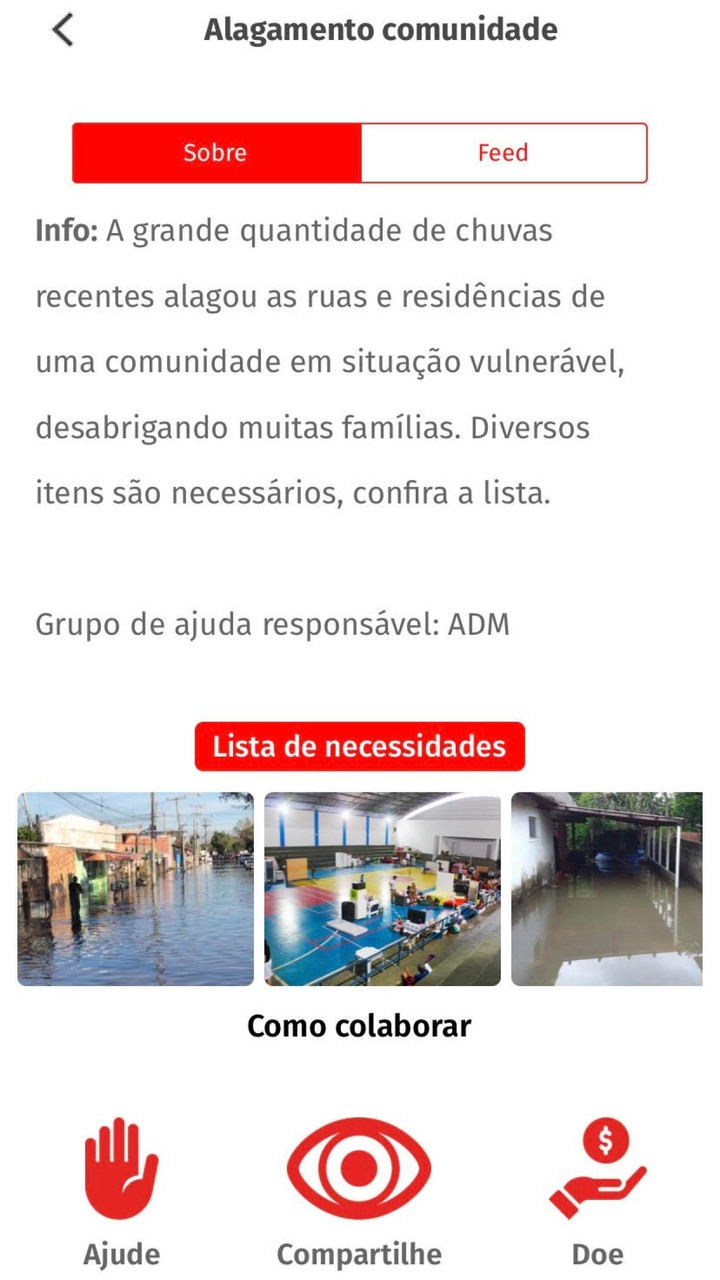View the gymnasium shelter photo
The image size is (720, 1280).
point(380,886)
